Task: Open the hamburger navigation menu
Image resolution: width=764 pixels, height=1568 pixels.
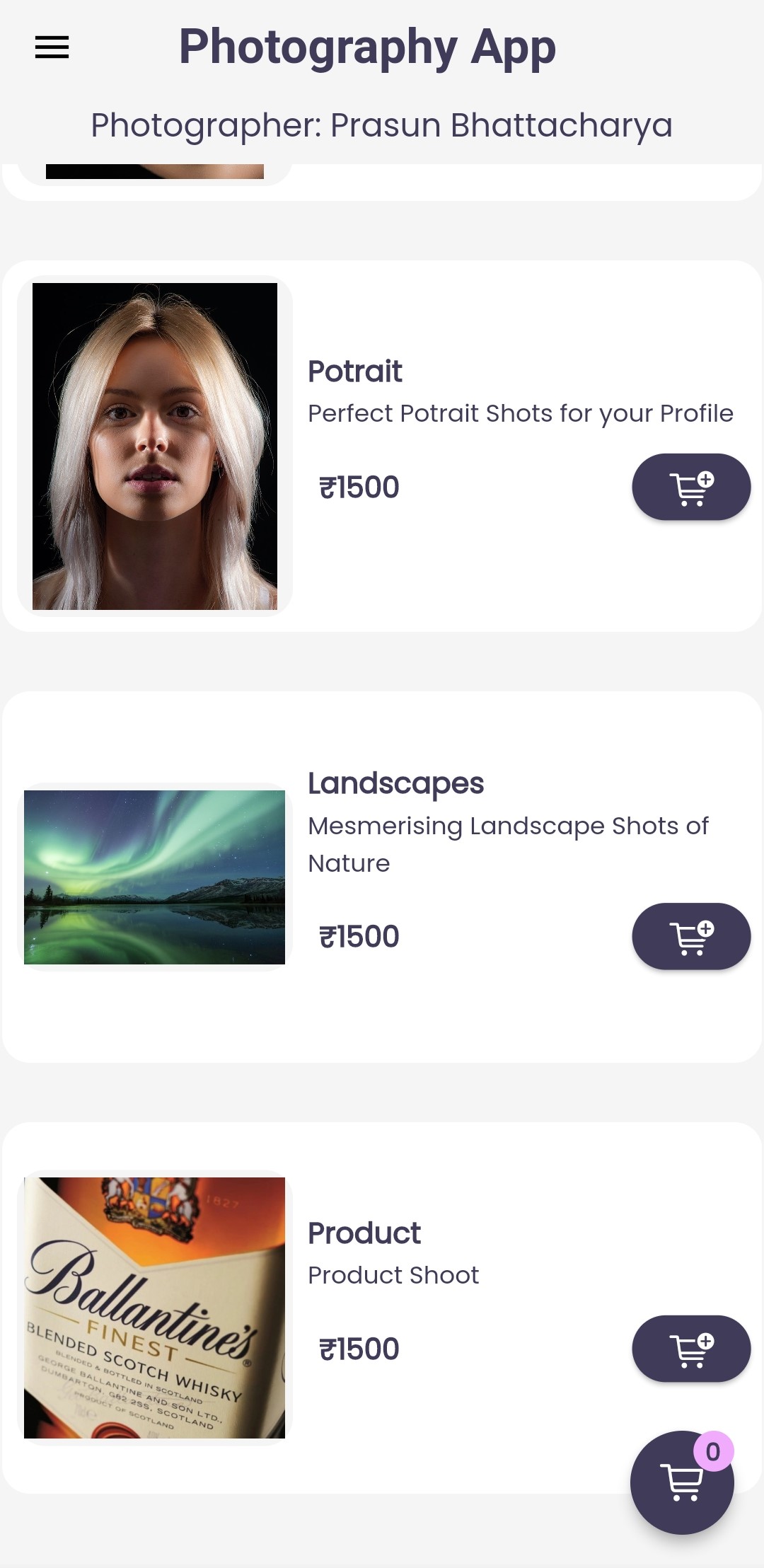Action: point(52,47)
